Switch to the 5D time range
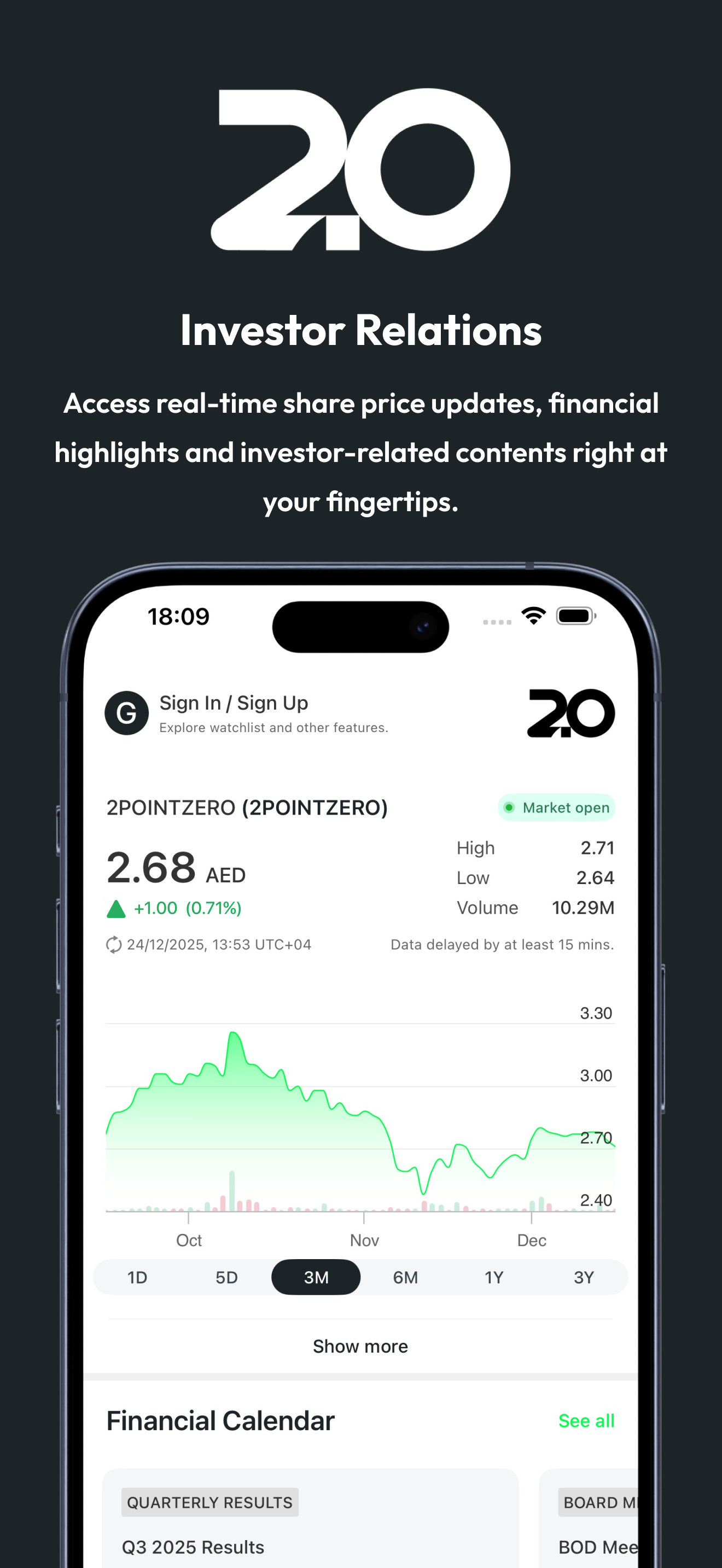Image resolution: width=722 pixels, height=1568 pixels. pyautogui.click(x=226, y=1278)
